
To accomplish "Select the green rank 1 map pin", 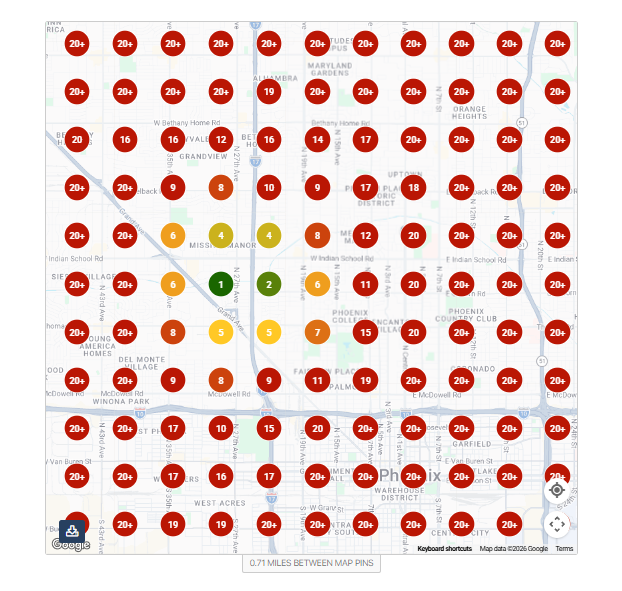I will pyautogui.click(x=221, y=284).
